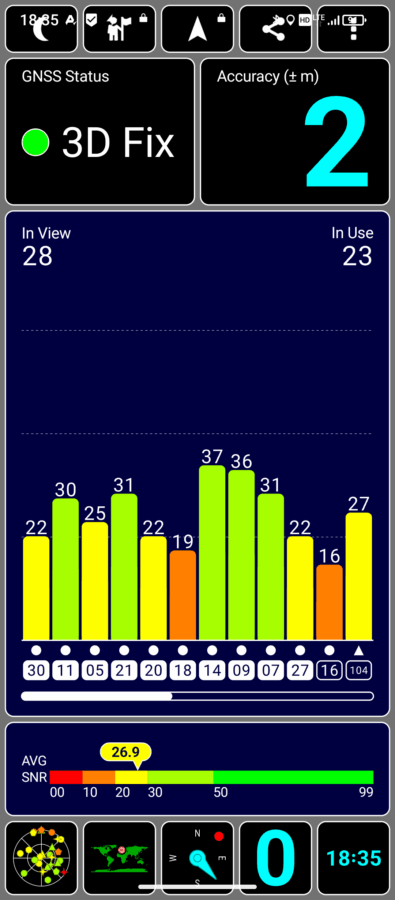Tap the satellite chart's horizontal scrollbar
395x900 pixels.
(x=197, y=696)
